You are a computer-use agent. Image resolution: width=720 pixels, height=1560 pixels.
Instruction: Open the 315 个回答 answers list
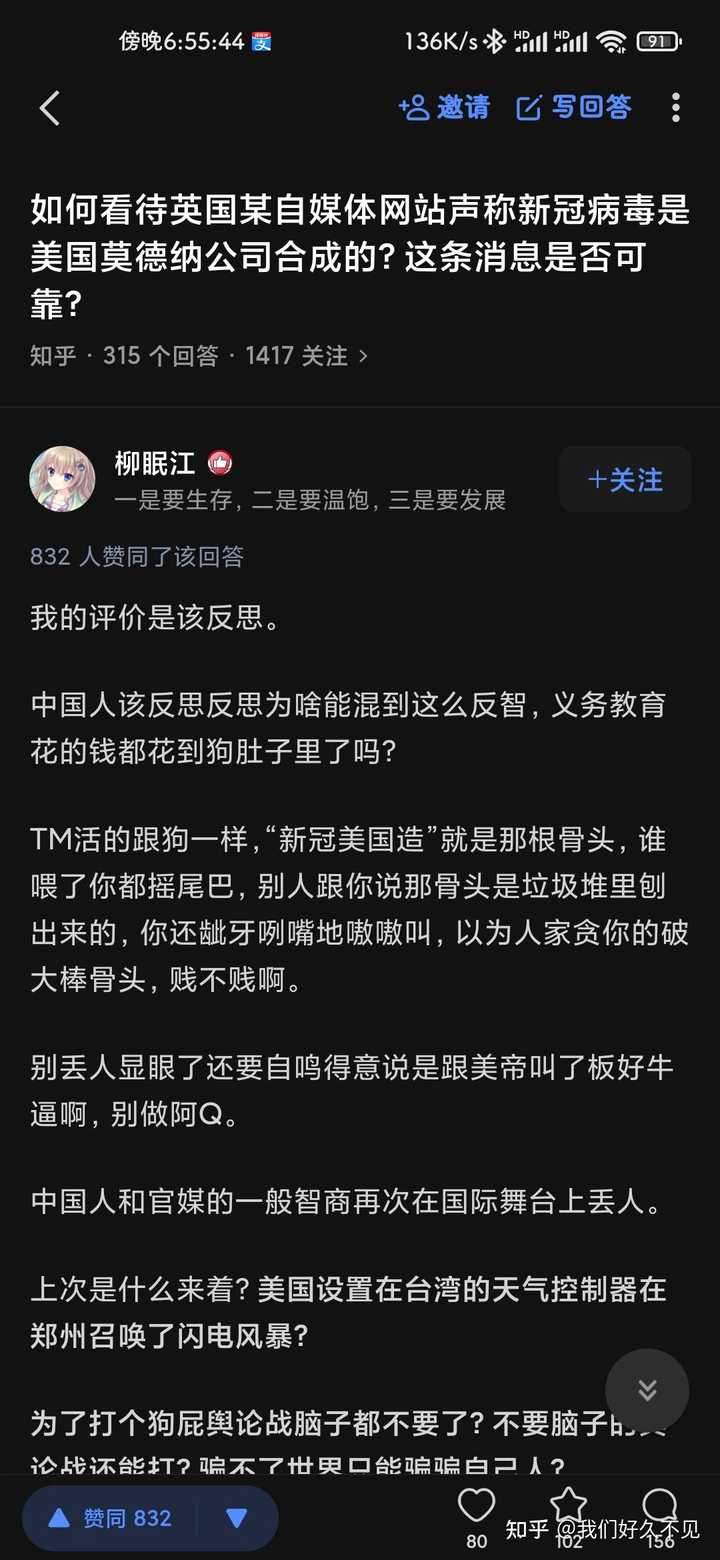pos(161,356)
